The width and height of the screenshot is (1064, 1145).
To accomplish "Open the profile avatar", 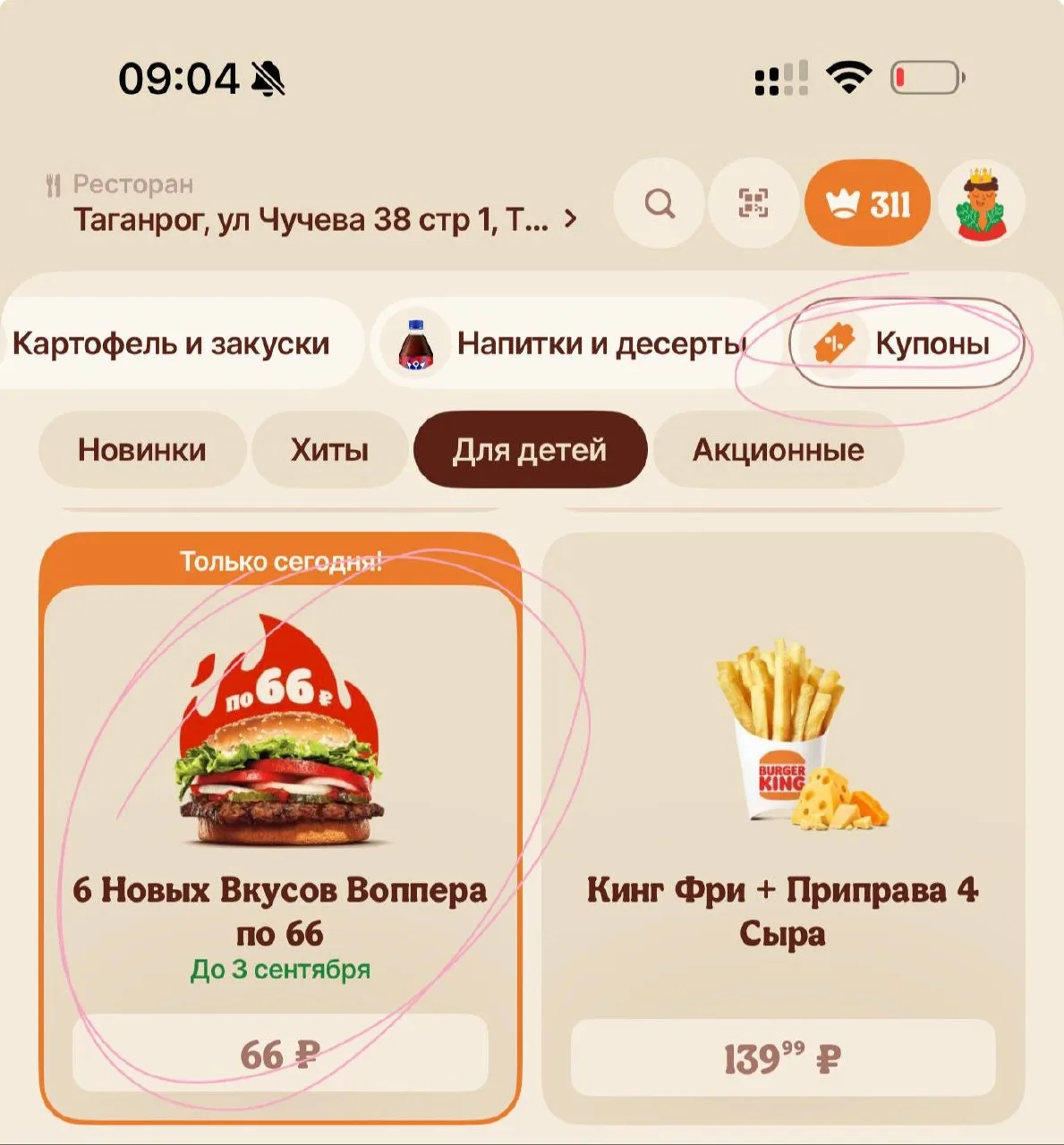I will (982, 204).
